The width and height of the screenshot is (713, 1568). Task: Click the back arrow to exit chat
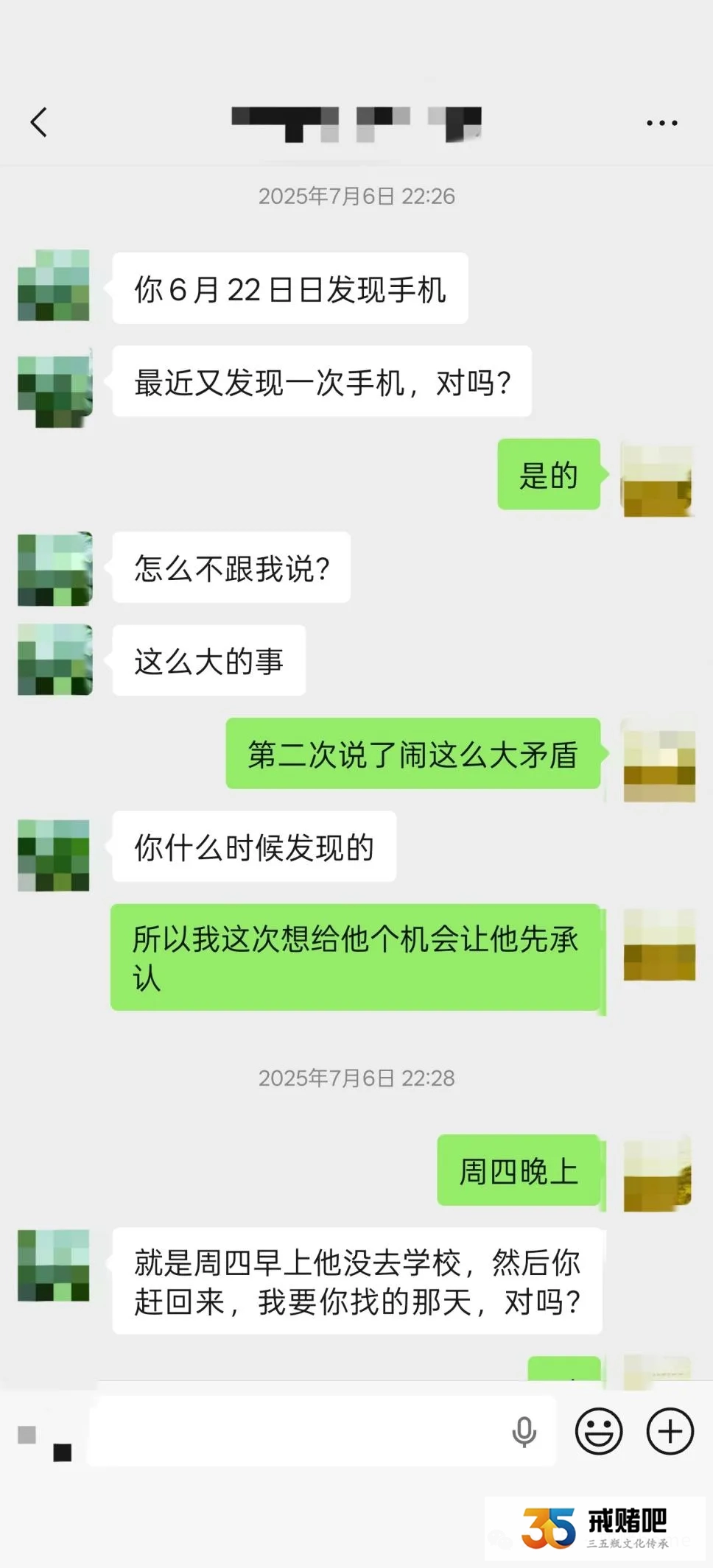[x=41, y=121]
